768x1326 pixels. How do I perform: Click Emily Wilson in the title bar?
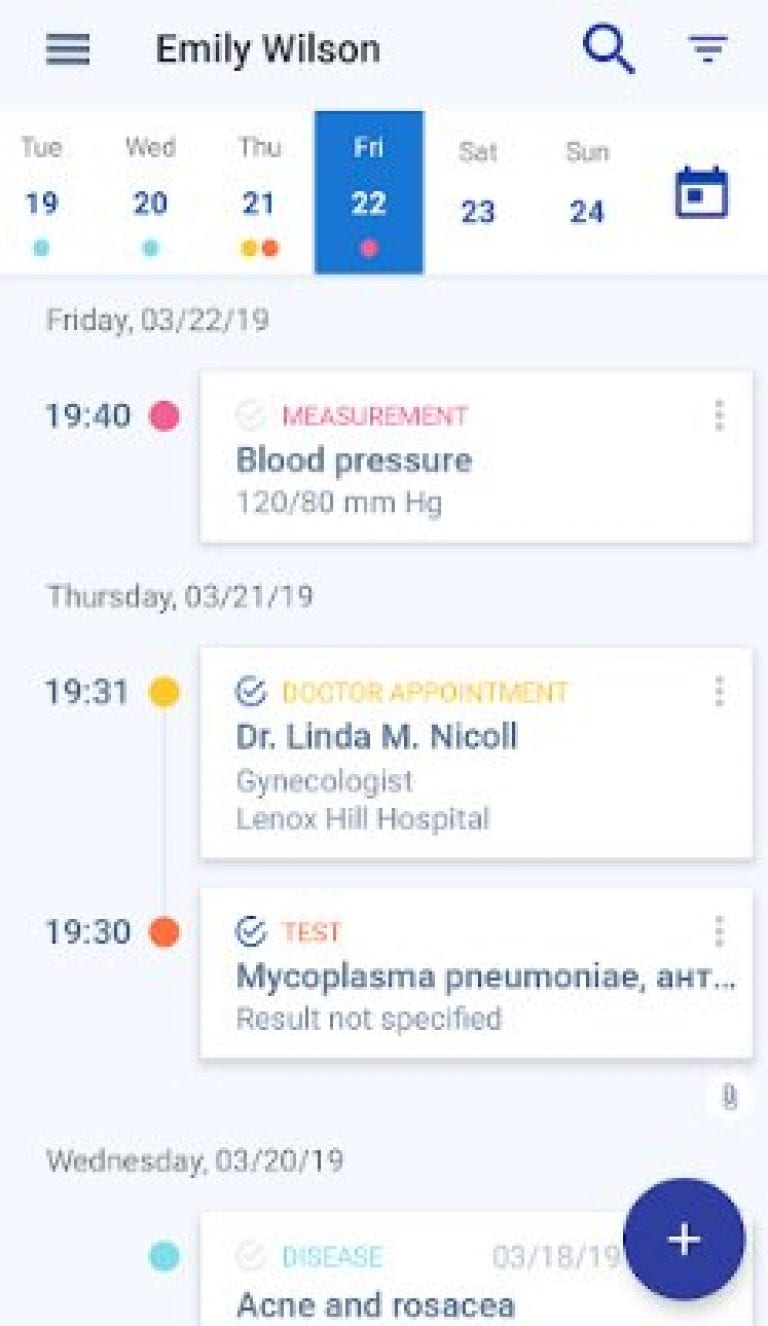(267, 48)
